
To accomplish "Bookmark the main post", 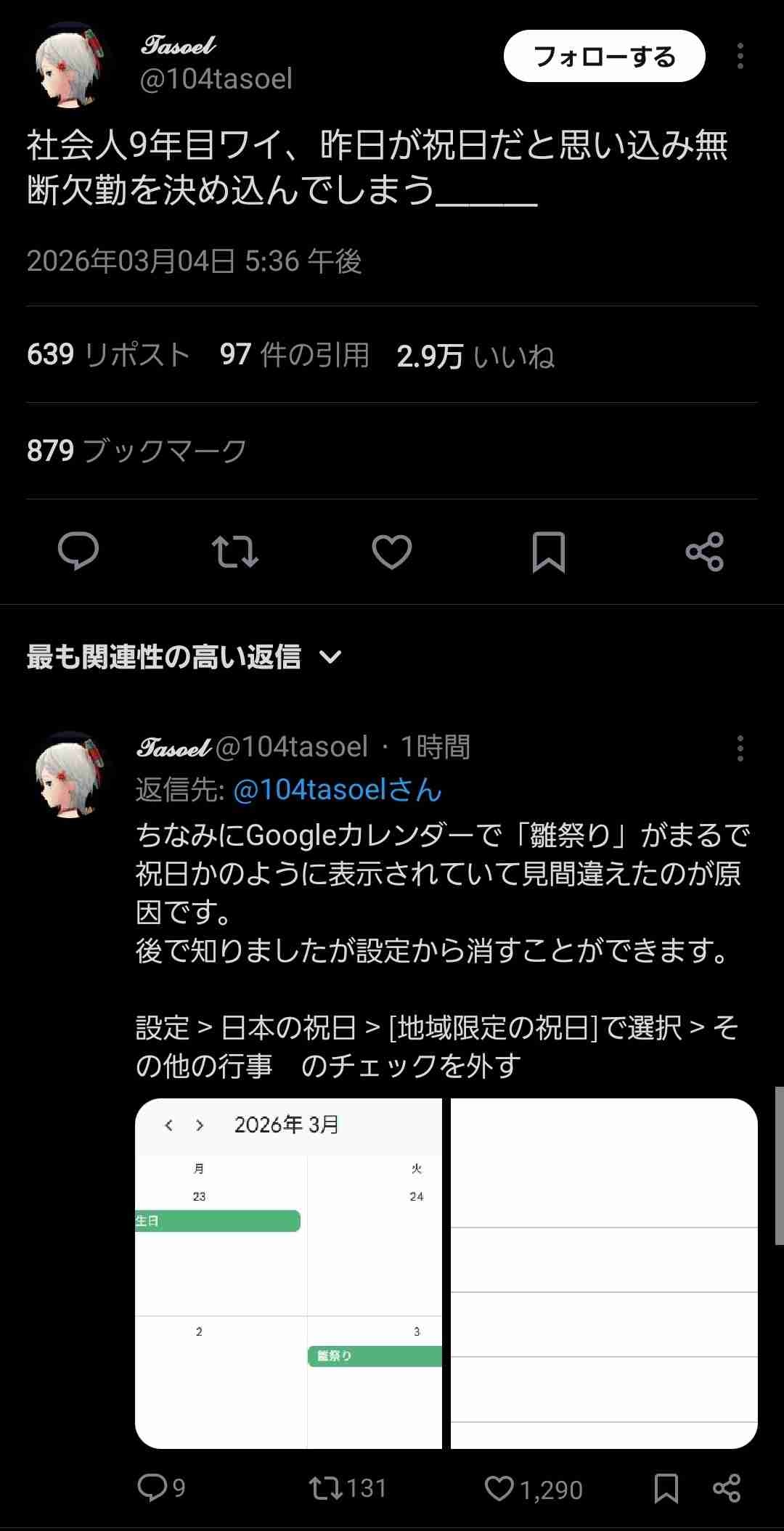I will pos(549,552).
